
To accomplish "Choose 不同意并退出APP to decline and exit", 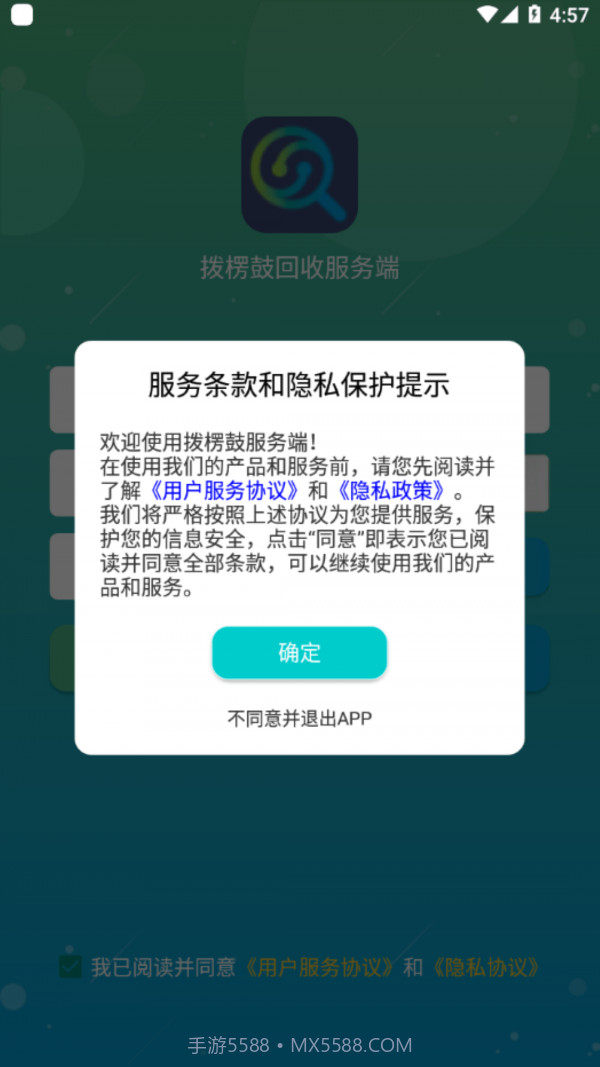I will tap(299, 718).
